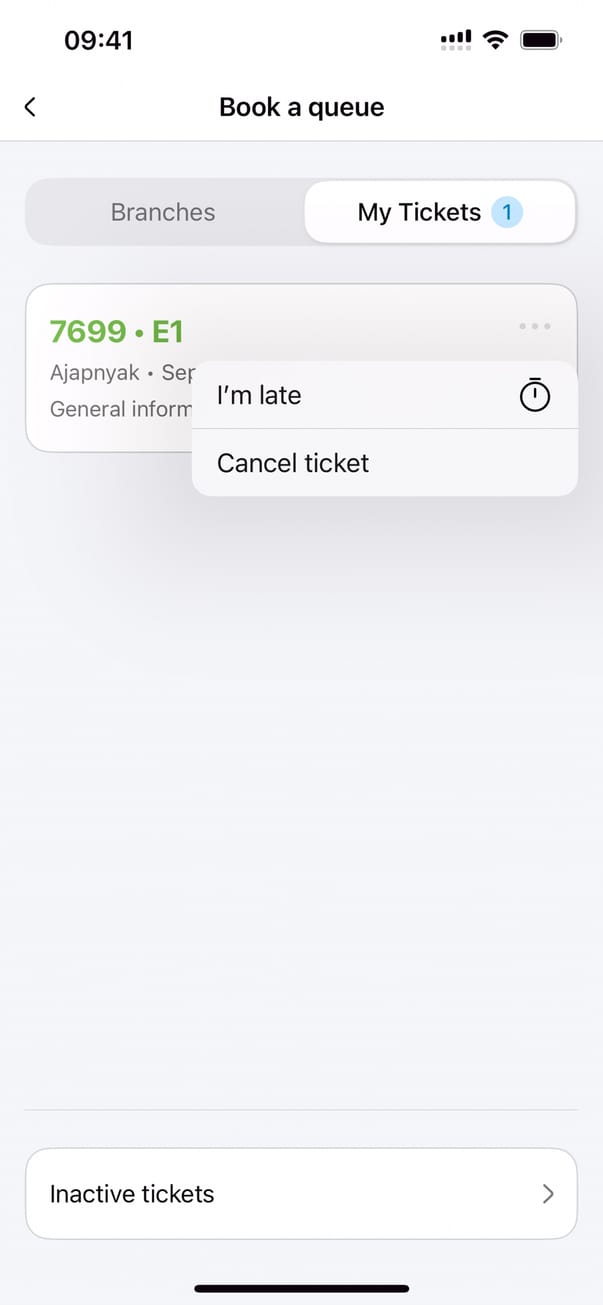Image resolution: width=603 pixels, height=1305 pixels.
Task: Choose I'm late from the menu
Action: 384,396
